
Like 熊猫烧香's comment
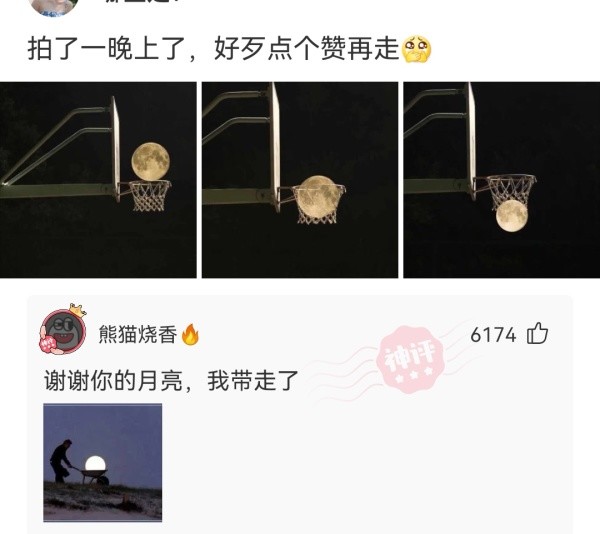tap(538, 334)
